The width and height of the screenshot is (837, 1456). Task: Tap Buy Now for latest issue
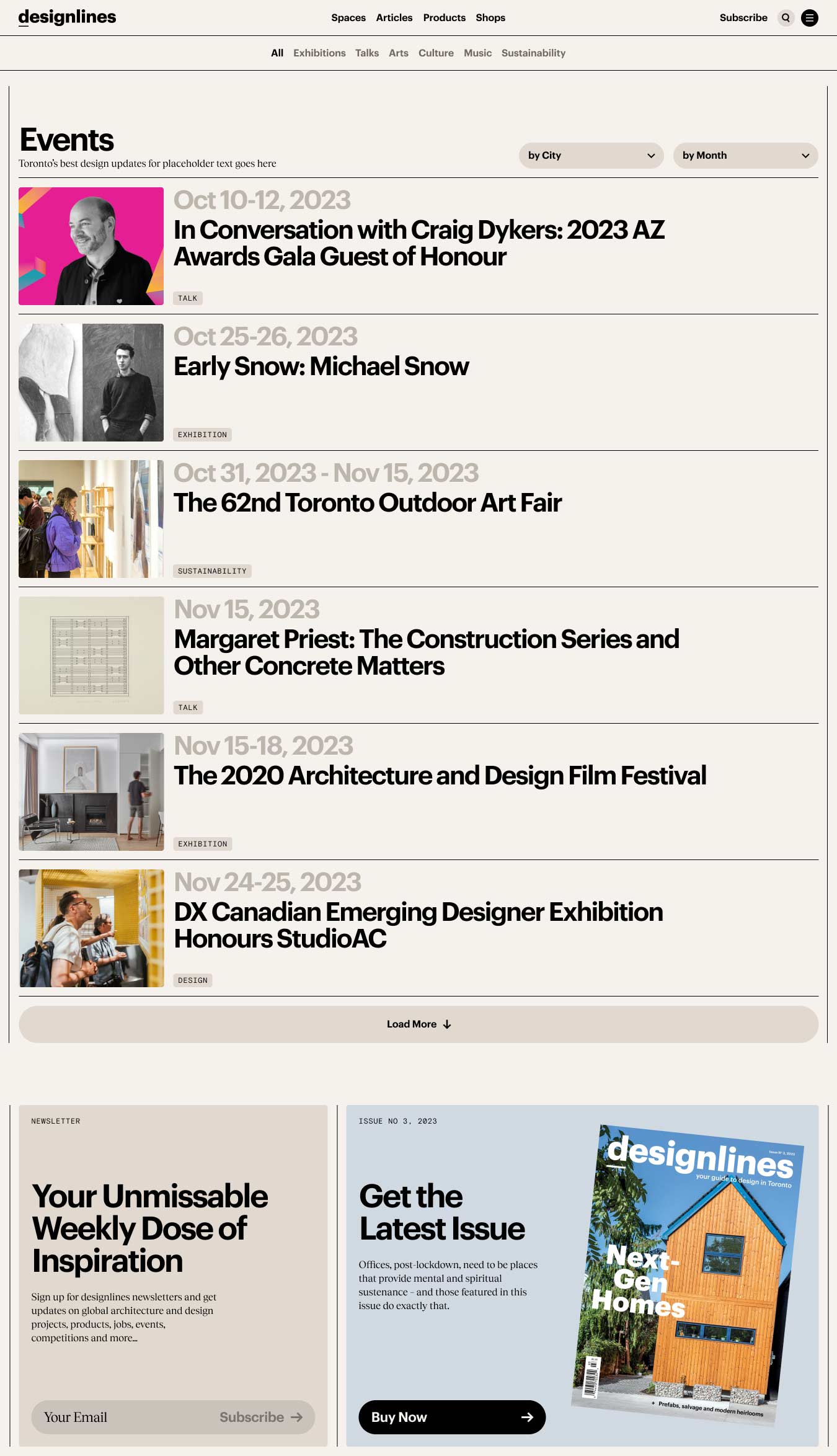pos(452,1417)
